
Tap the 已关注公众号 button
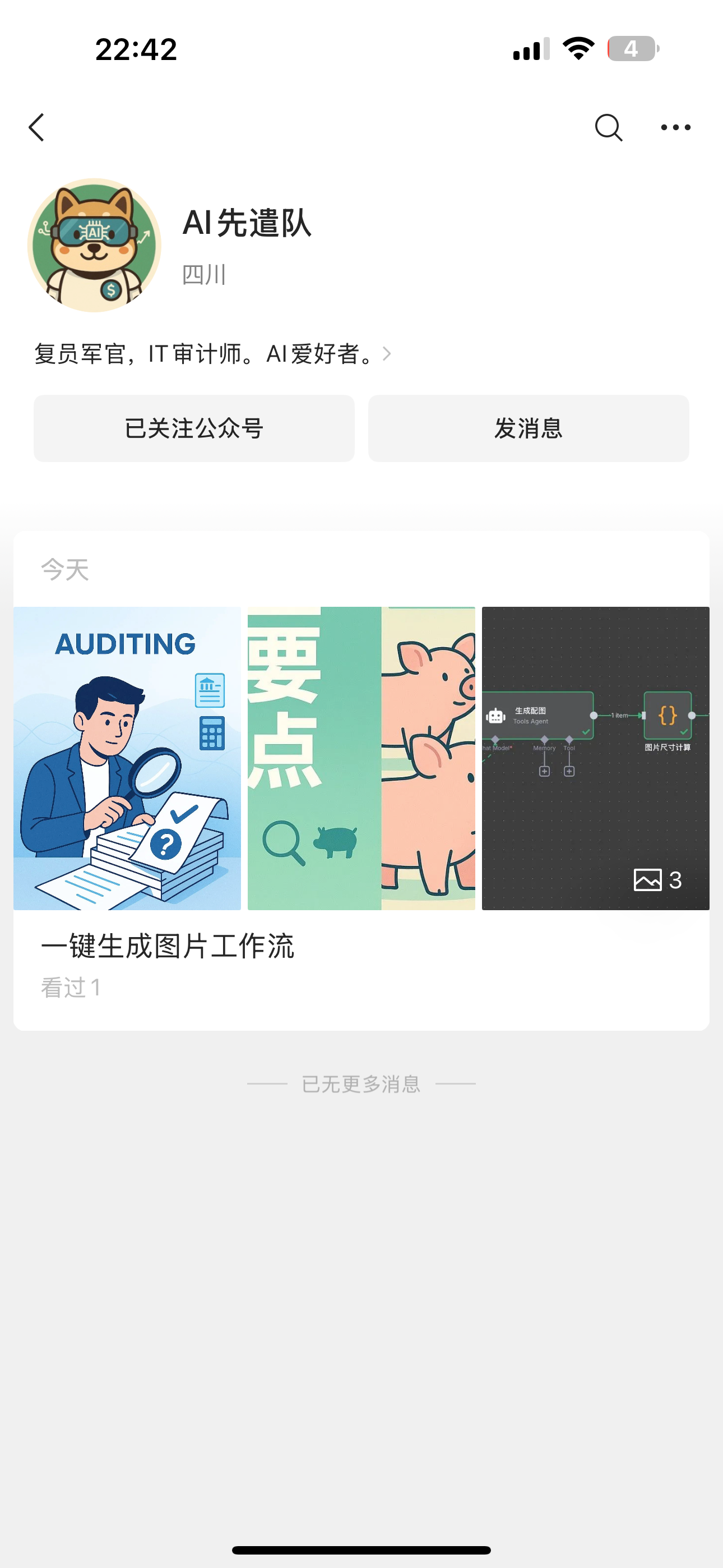pyautogui.click(x=193, y=428)
